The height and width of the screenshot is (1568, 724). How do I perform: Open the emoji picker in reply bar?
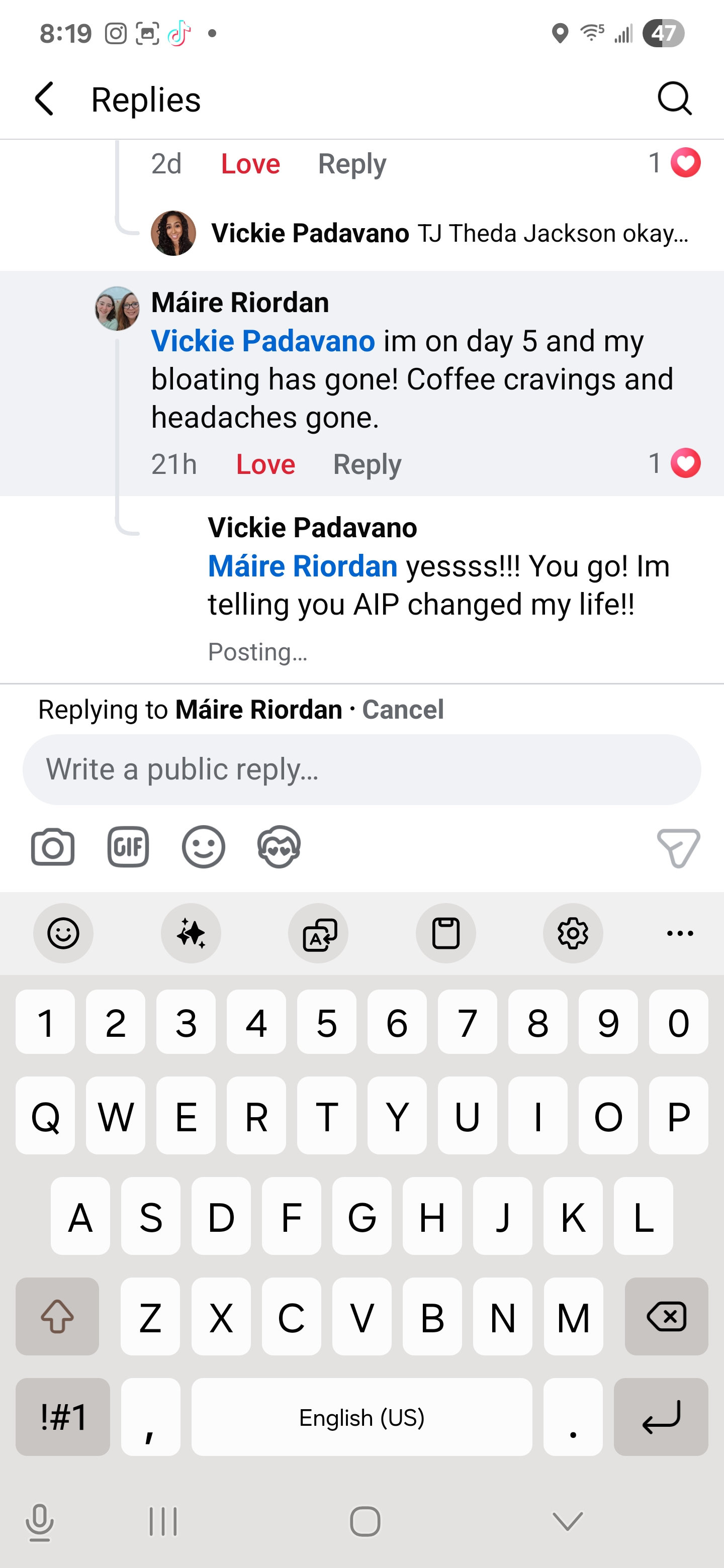click(204, 847)
